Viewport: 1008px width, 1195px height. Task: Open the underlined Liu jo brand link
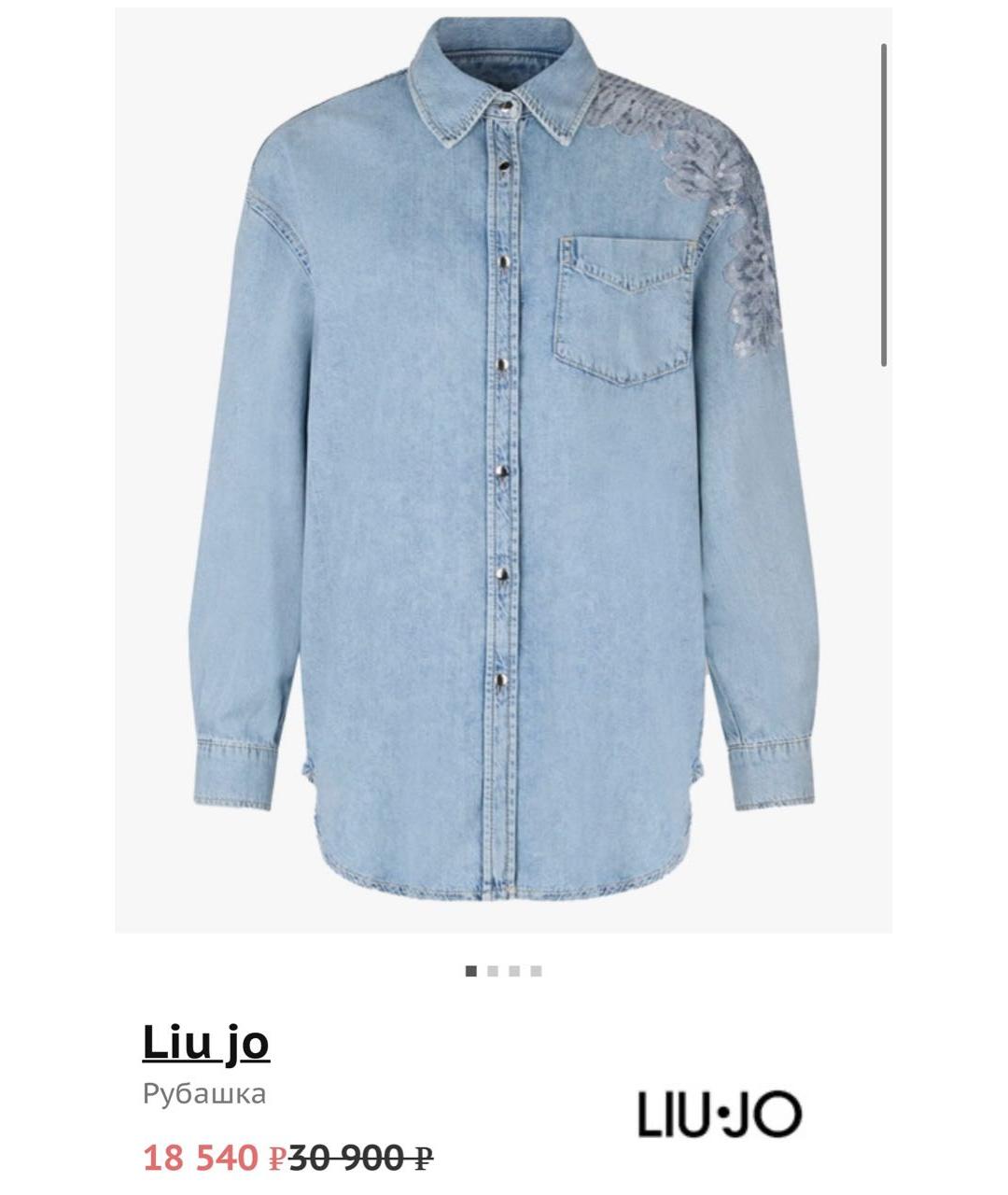205,1042
